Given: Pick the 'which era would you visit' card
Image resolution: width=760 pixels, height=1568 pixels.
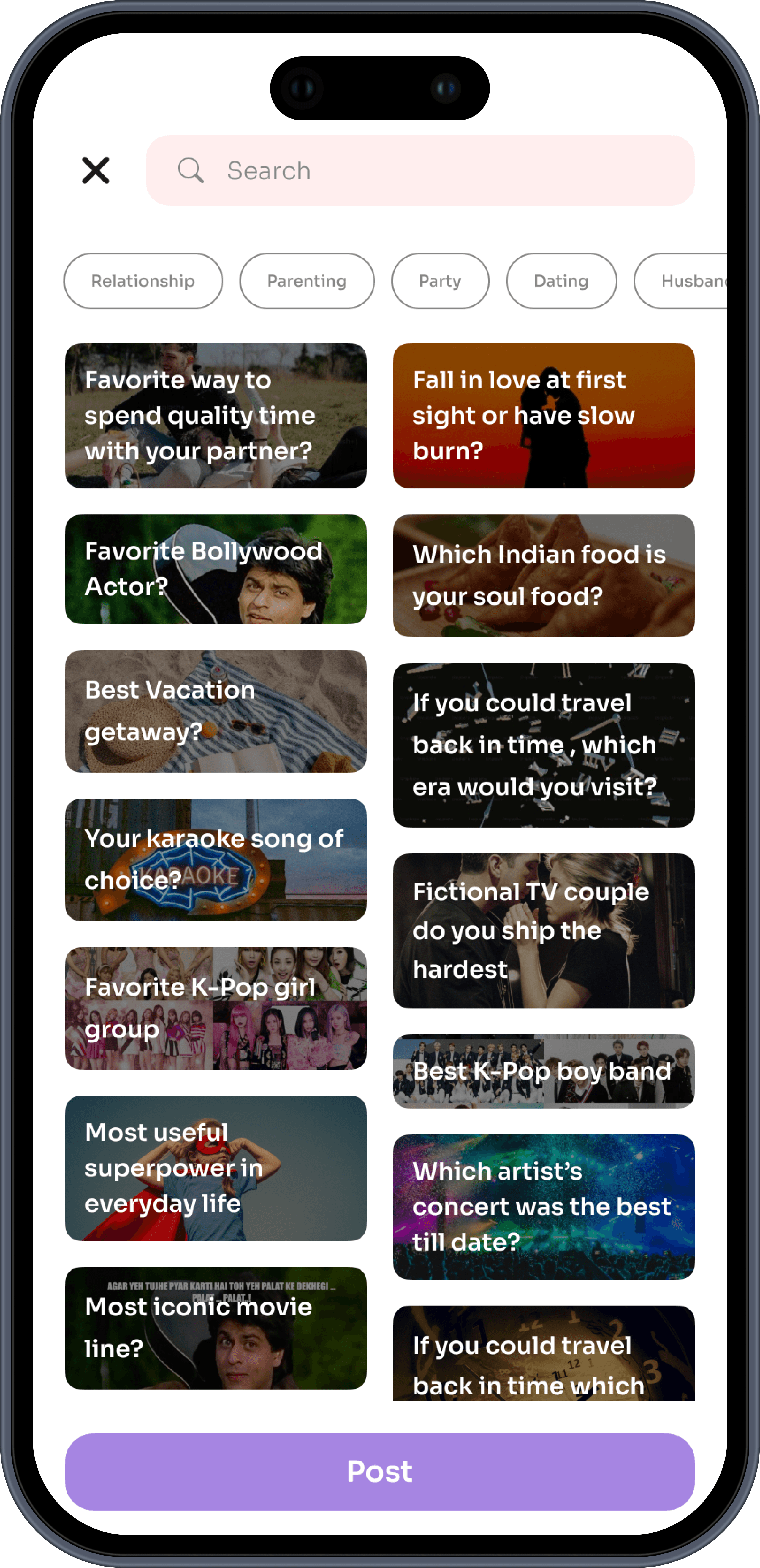Looking at the screenshot, I should click(543, 745).
